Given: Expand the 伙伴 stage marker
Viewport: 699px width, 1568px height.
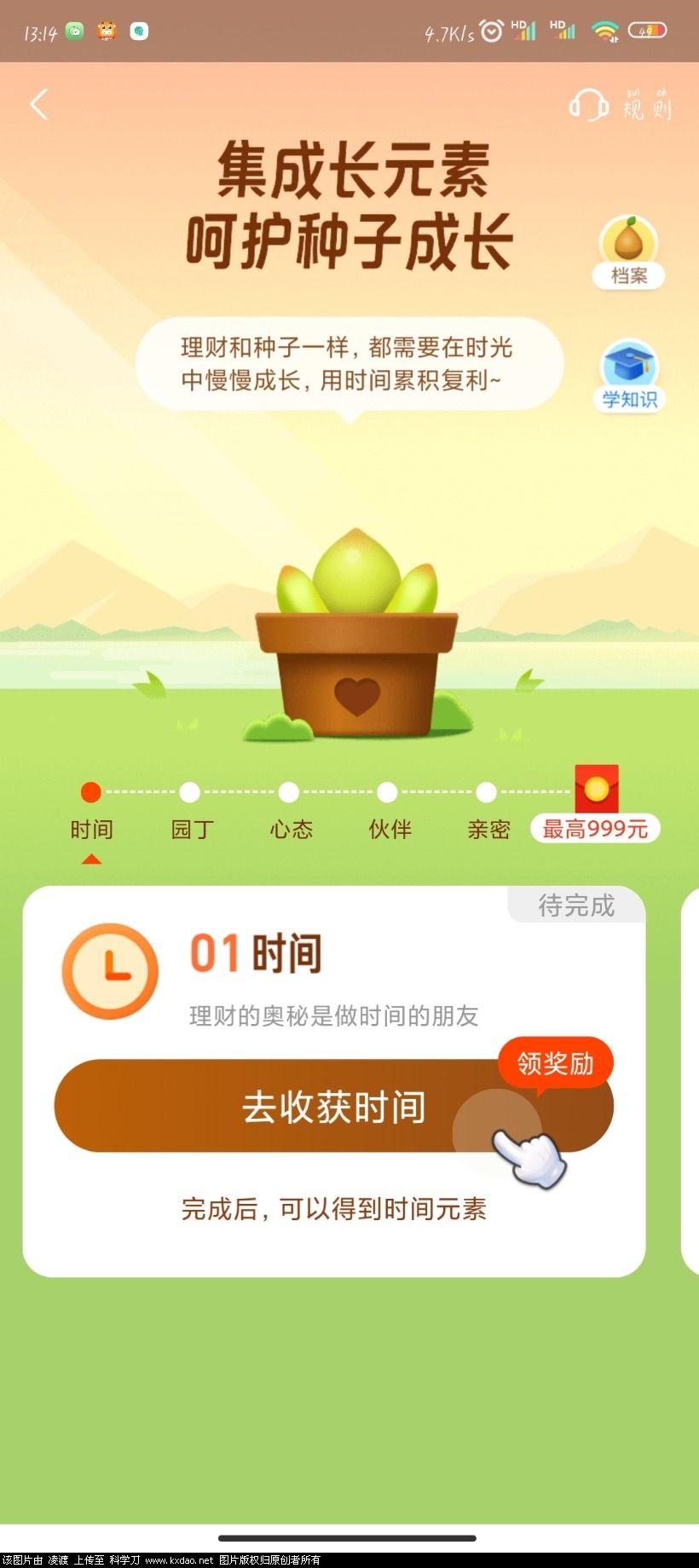Looking at the screenshot, I should [x=388, y=790].
